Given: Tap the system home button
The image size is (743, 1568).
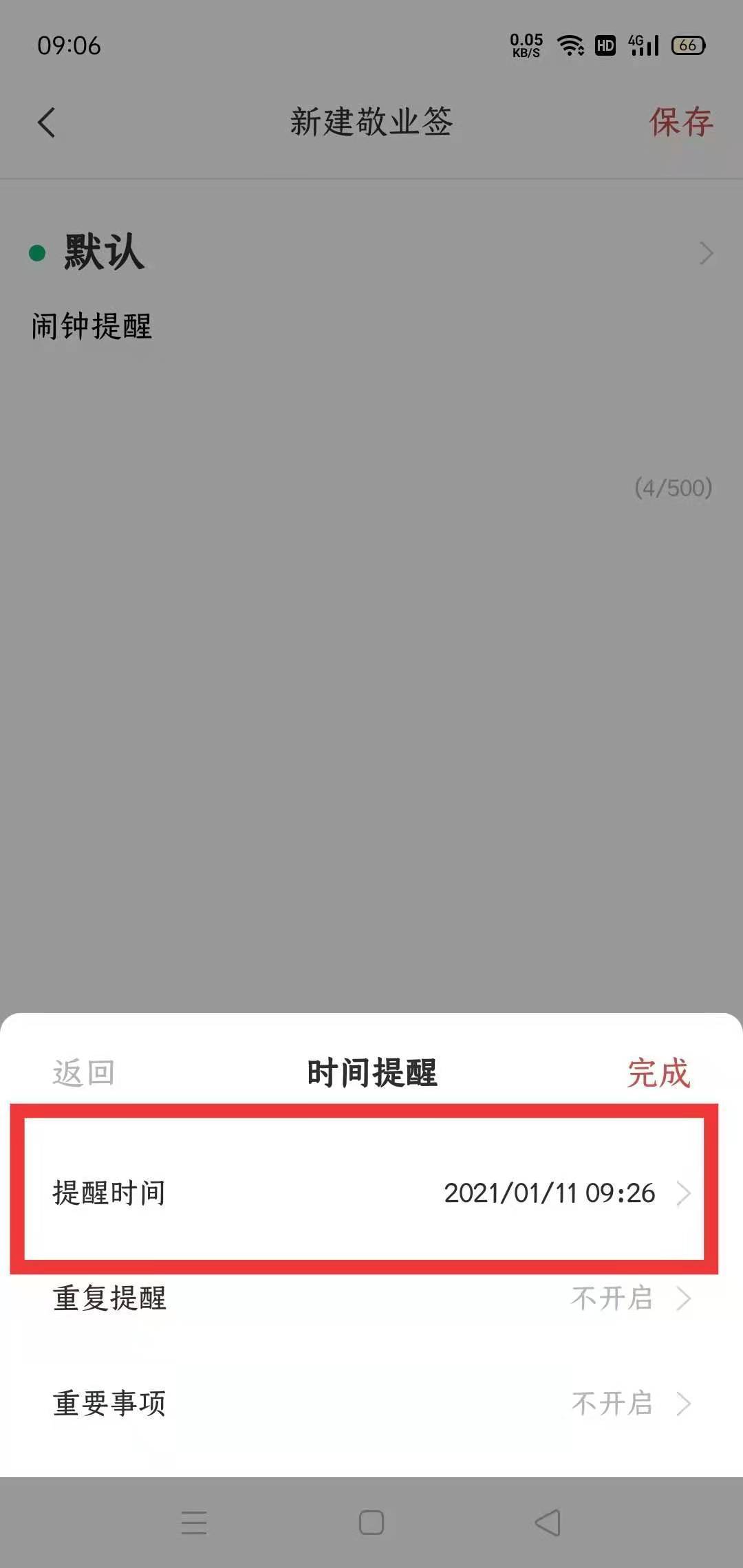Looking at the screenshot, I should 371,1523.
